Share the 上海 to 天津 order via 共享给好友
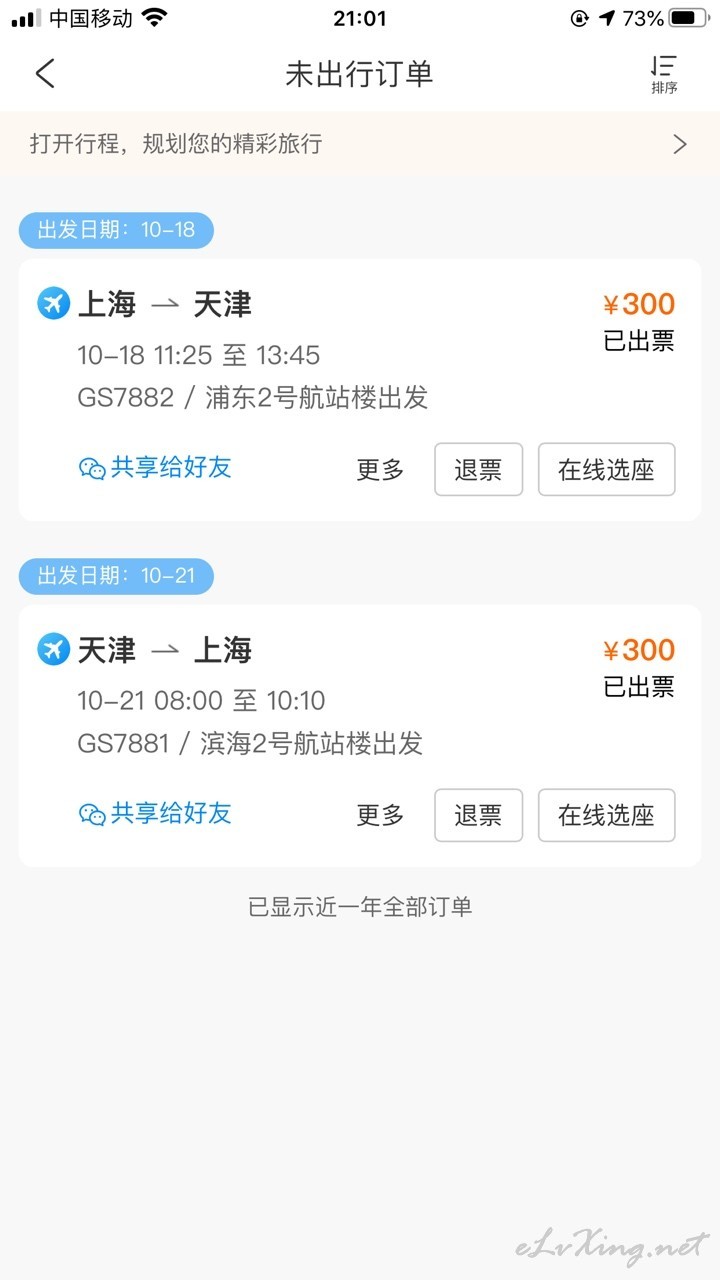This screenshot has width=720, height=1280. click(155, 468)
